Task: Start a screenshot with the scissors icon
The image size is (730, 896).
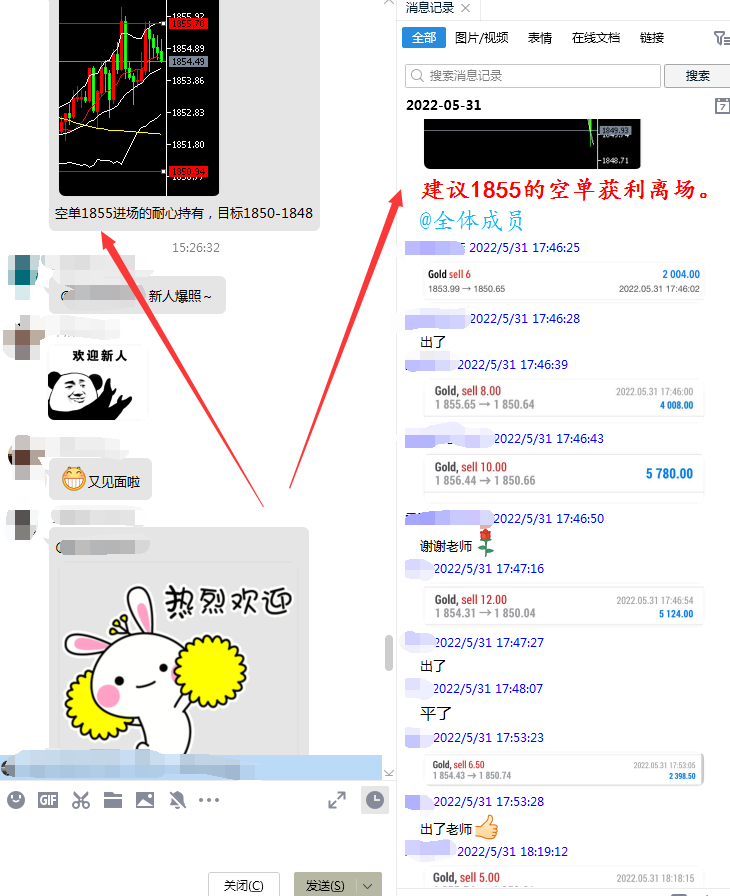Action: pos(81,800)
